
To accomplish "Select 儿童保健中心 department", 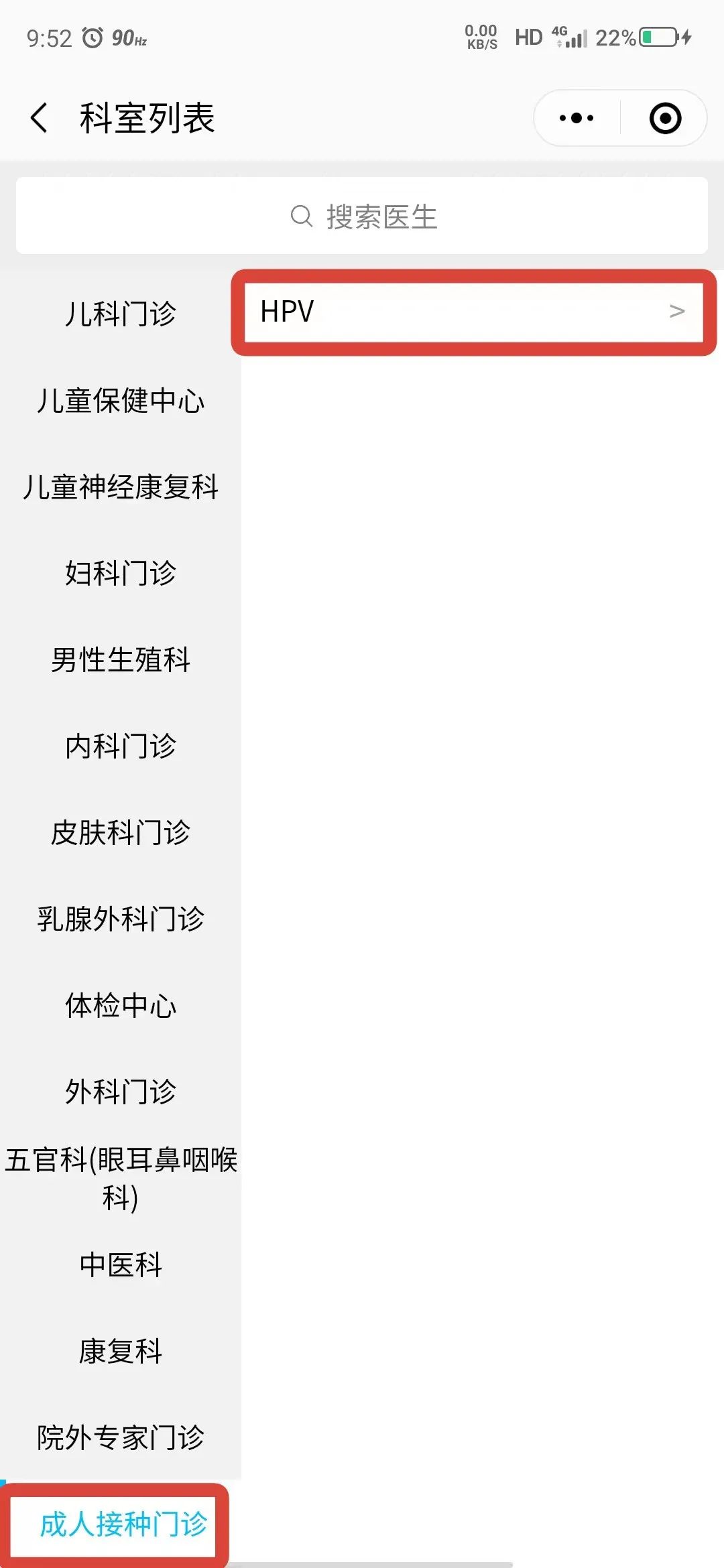I will click(x=121, y=400).
